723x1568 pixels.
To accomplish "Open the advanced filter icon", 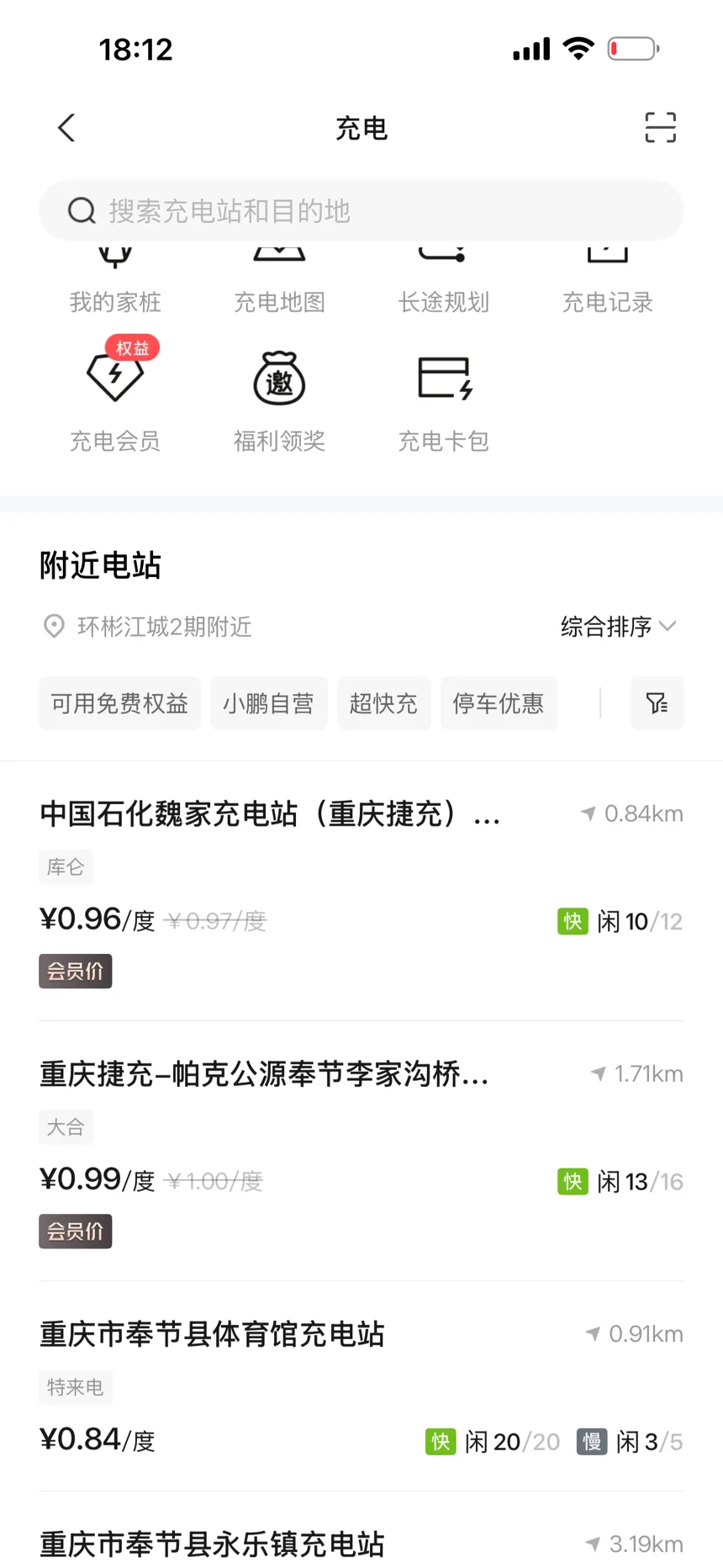I will tap(657, 703).
